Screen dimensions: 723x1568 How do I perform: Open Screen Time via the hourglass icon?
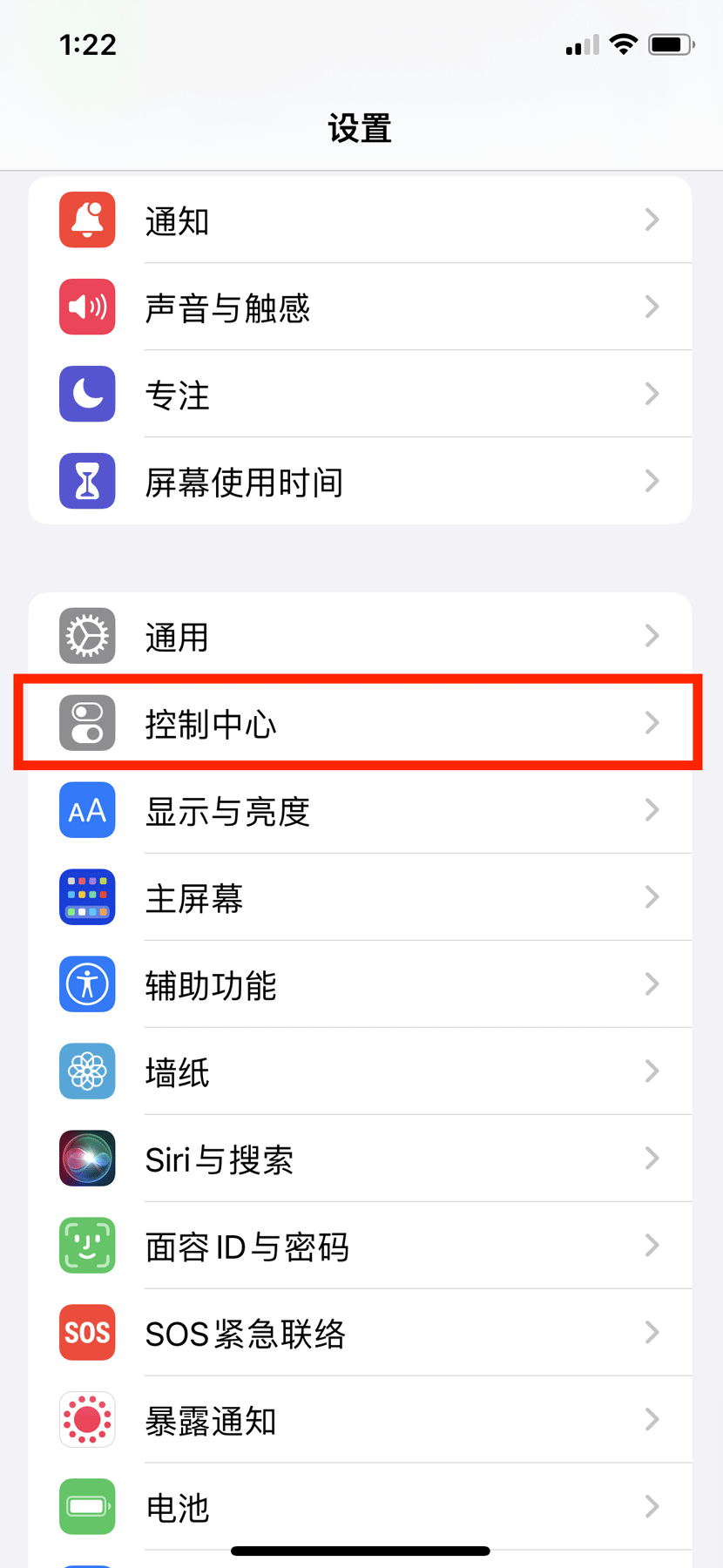[x=87, y=481]
